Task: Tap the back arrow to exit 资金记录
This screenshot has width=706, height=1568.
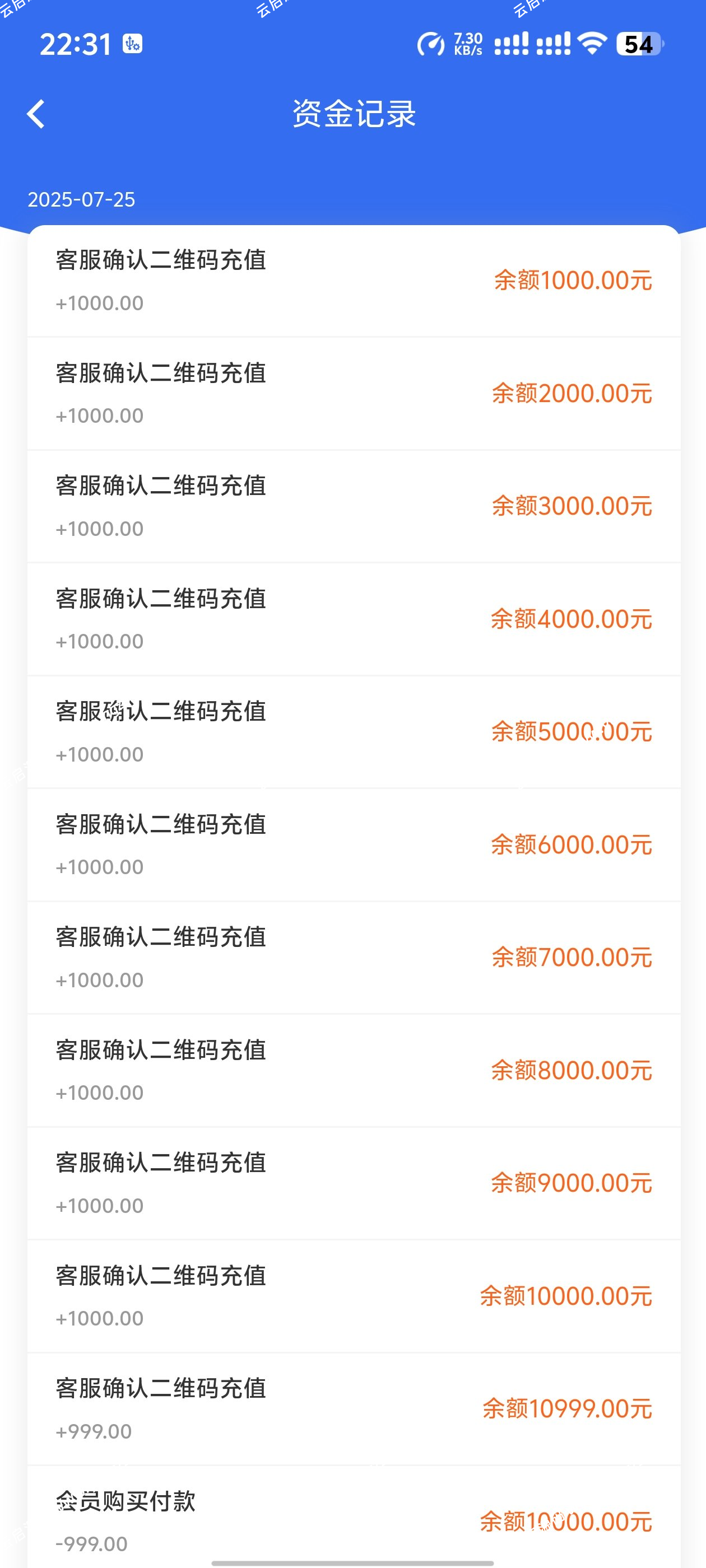Action: 36,114
